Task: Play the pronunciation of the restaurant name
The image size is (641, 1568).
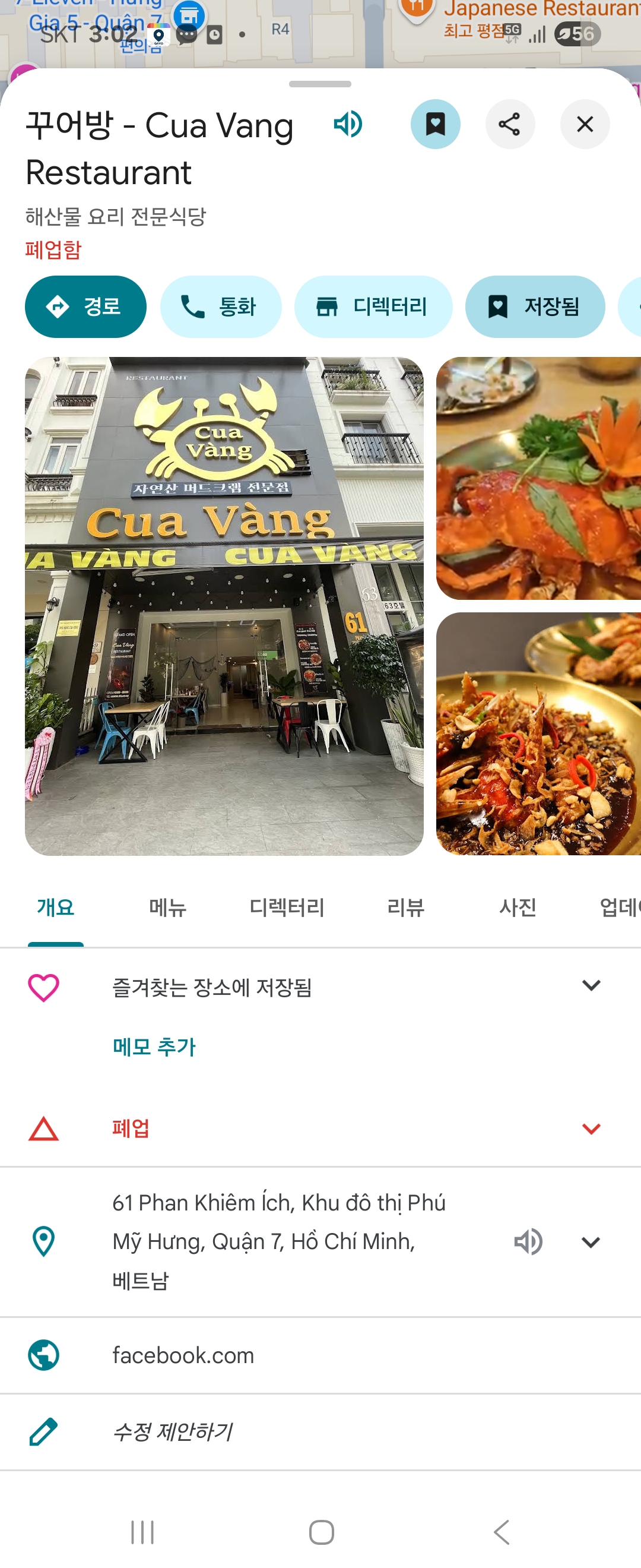Action: click(348, 124)
